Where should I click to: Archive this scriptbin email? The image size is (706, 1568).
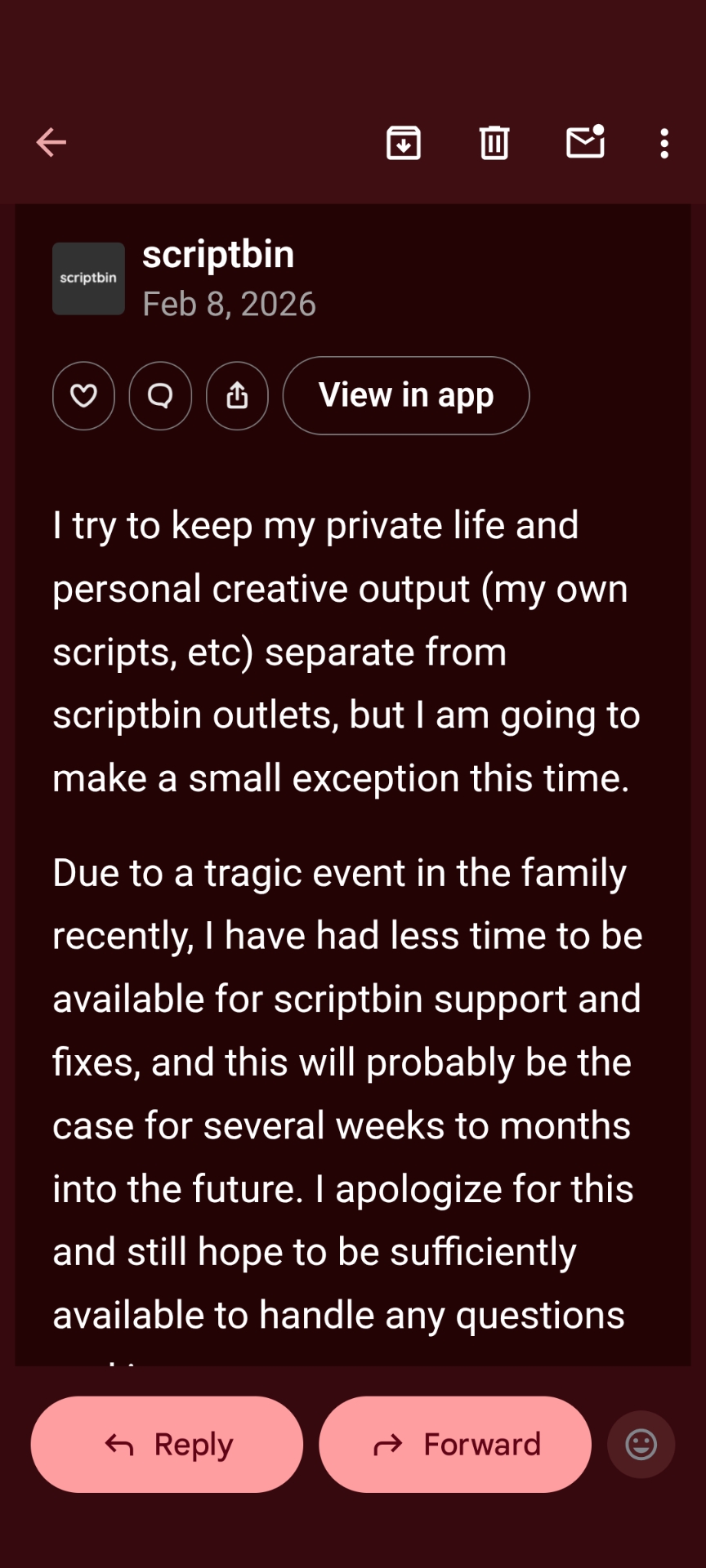(404, 143)
